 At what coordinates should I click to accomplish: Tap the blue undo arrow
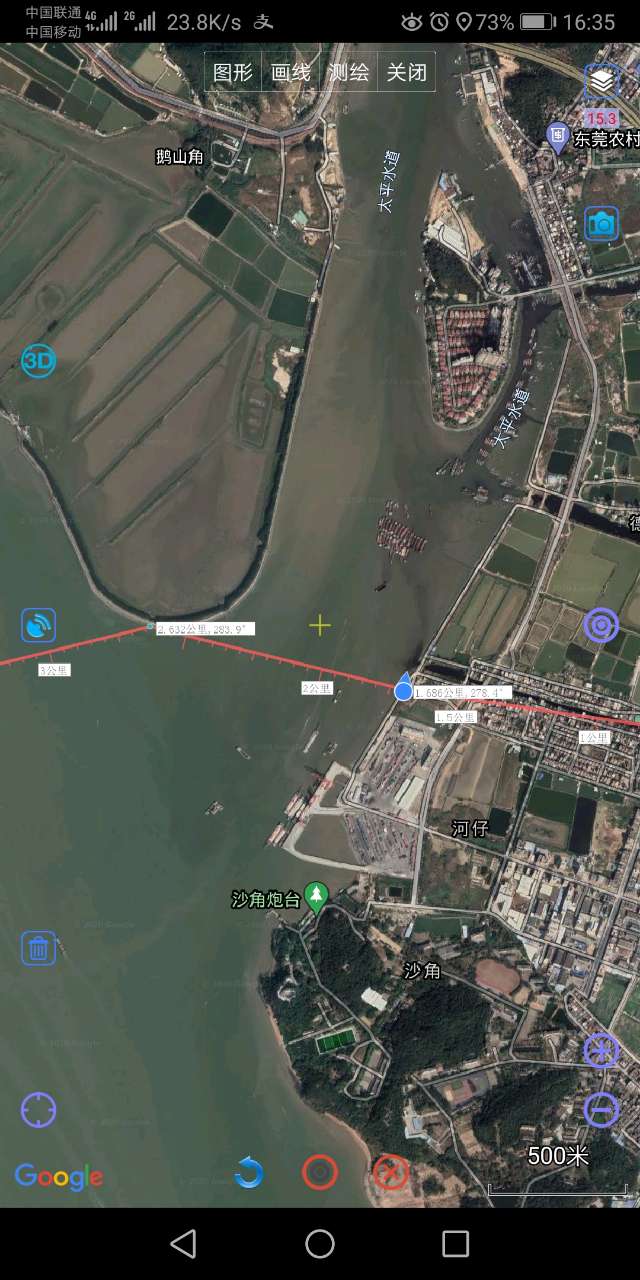248,1172
